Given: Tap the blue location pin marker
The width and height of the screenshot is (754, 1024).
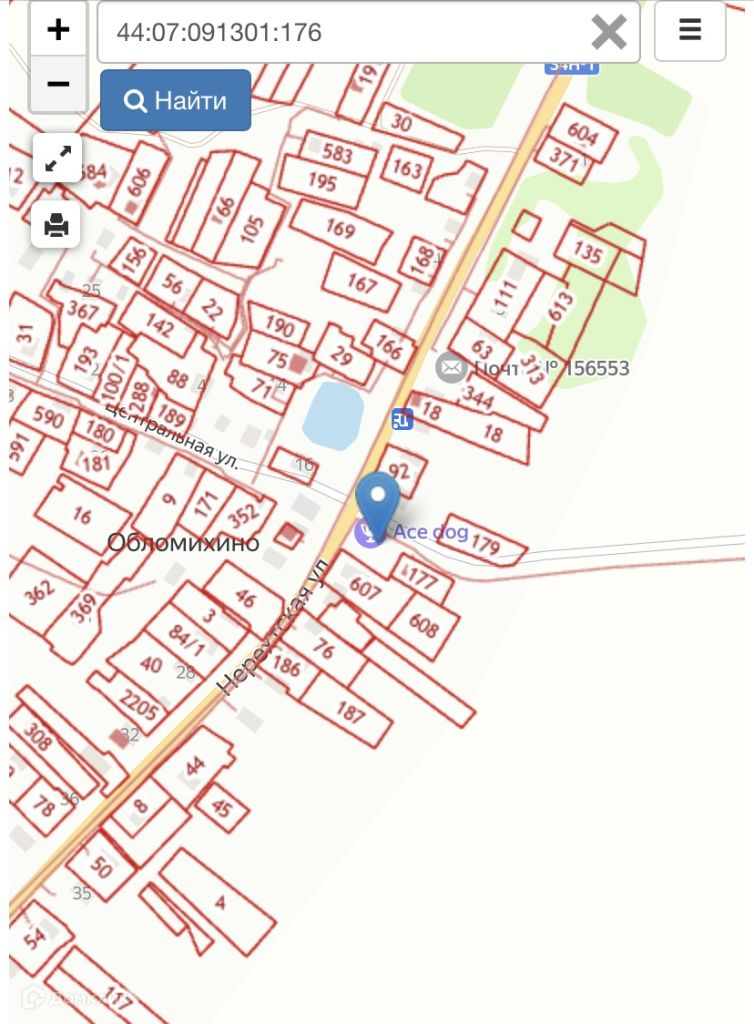Looking at the screenshot, I should click(378, 500).
